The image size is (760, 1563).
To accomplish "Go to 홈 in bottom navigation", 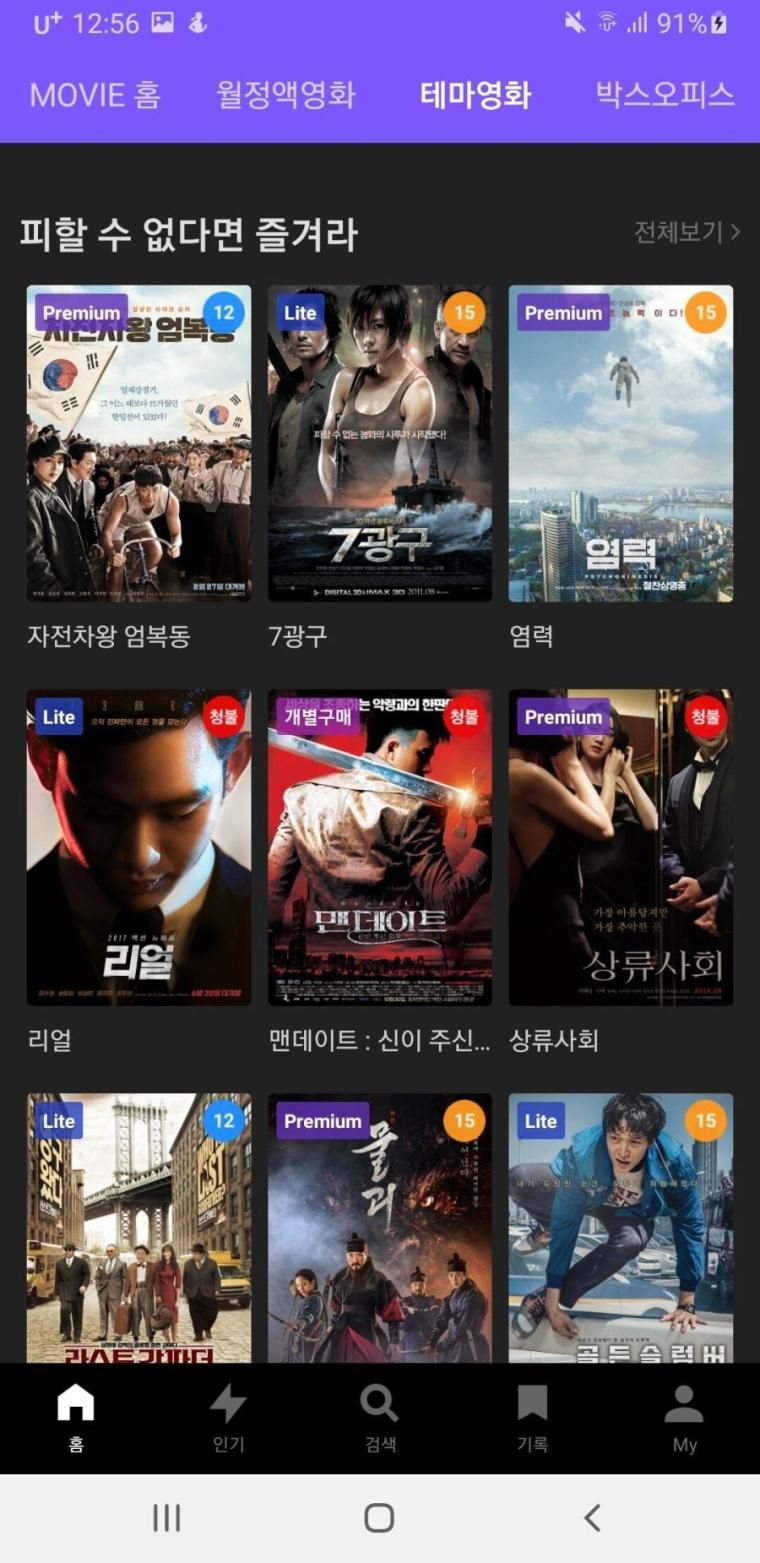I will pyautogui.click(x=76, y=1417).
